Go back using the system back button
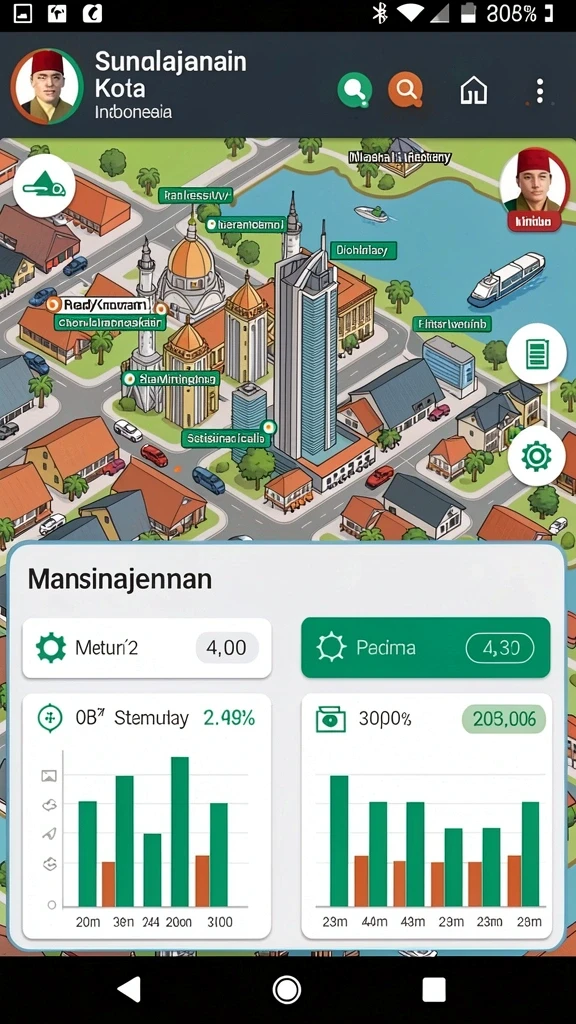 [x=129, y=989]
